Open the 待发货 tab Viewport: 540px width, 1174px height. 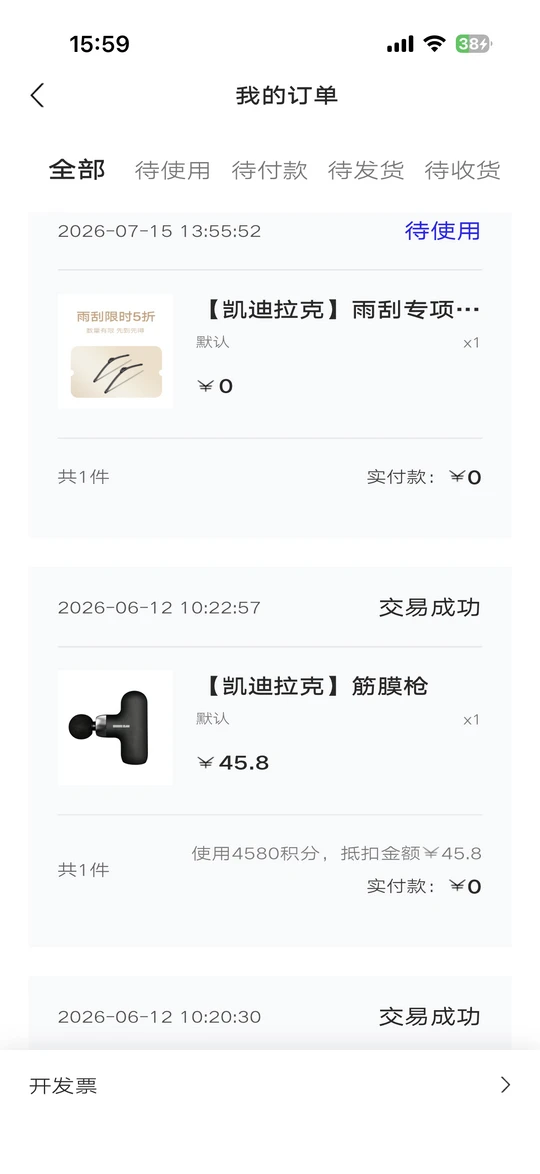366,170
